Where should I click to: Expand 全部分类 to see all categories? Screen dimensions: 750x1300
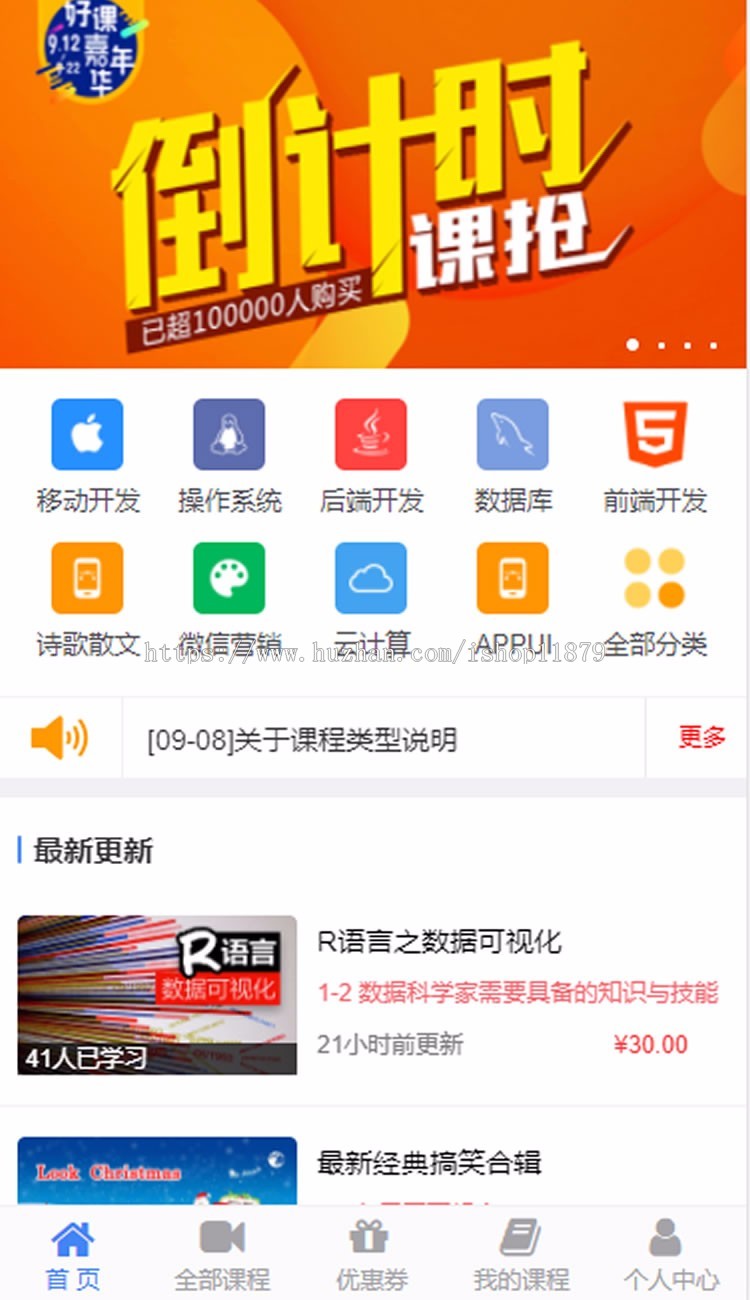pyautogui.click(x=655, y=578)
